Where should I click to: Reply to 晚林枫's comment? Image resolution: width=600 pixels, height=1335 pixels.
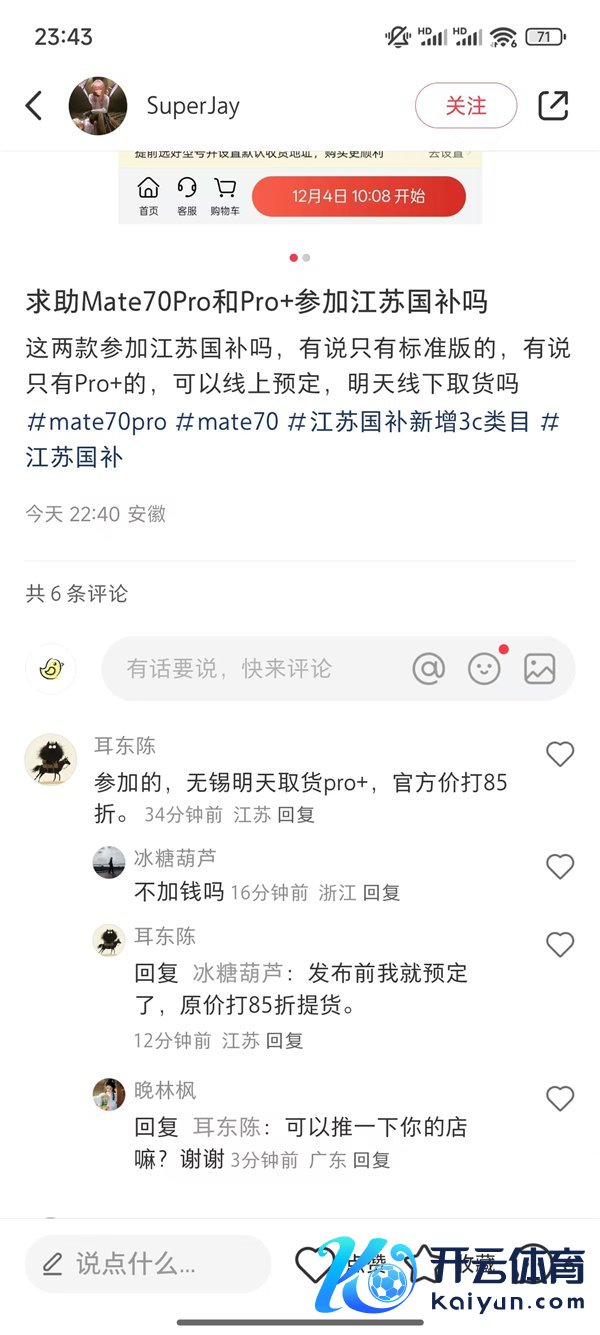pos(372,1160)
